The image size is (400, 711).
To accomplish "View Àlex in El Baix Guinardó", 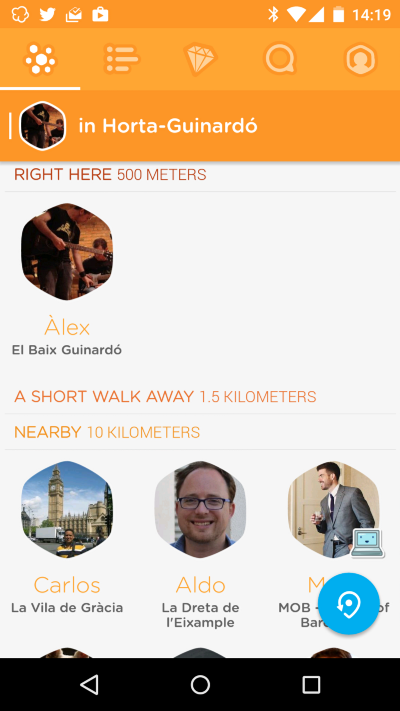I will (67, 280).
